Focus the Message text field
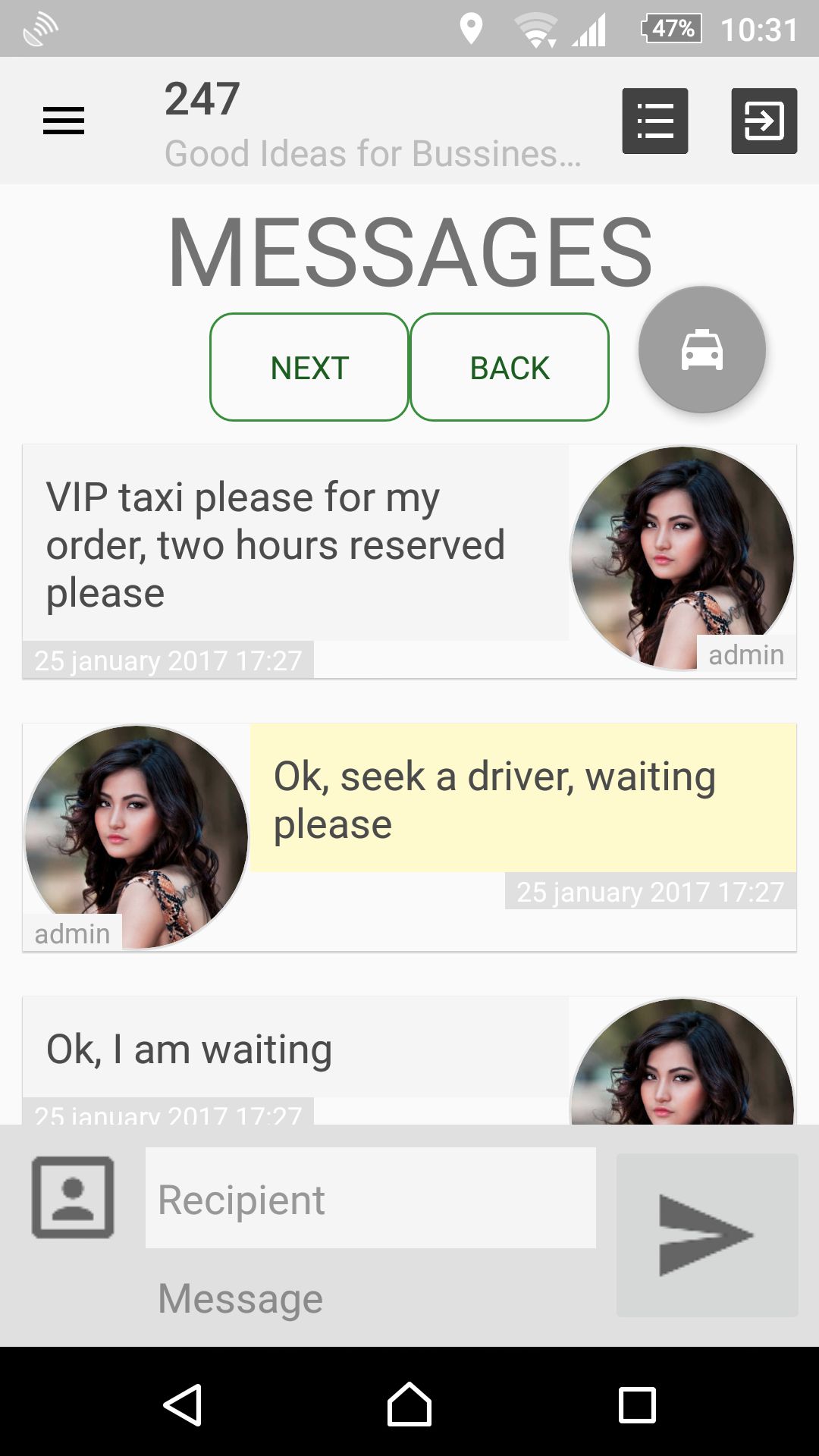The image size is (819, 1456). coord(370,1298)
